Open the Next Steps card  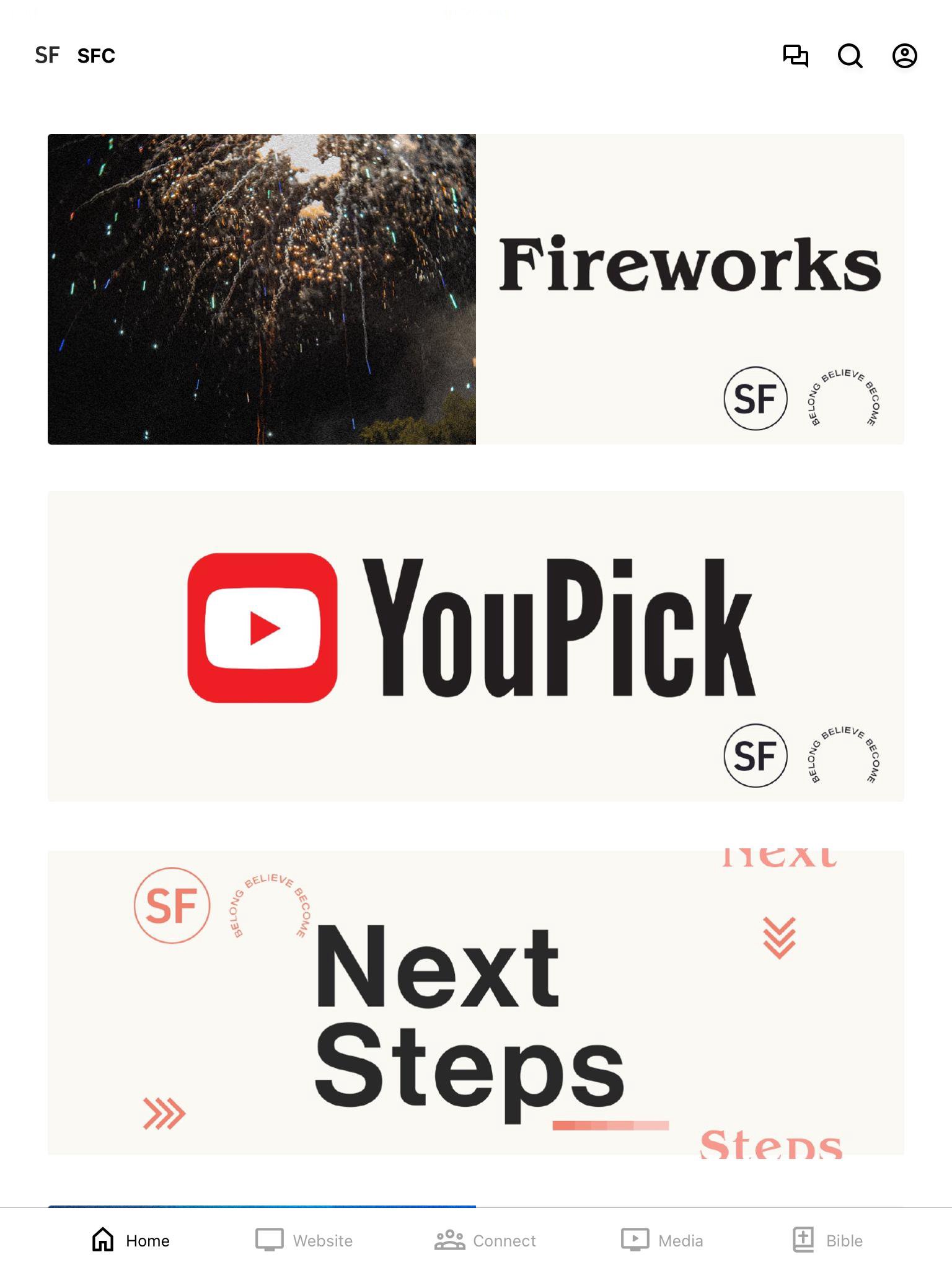tap(475, 1003)
